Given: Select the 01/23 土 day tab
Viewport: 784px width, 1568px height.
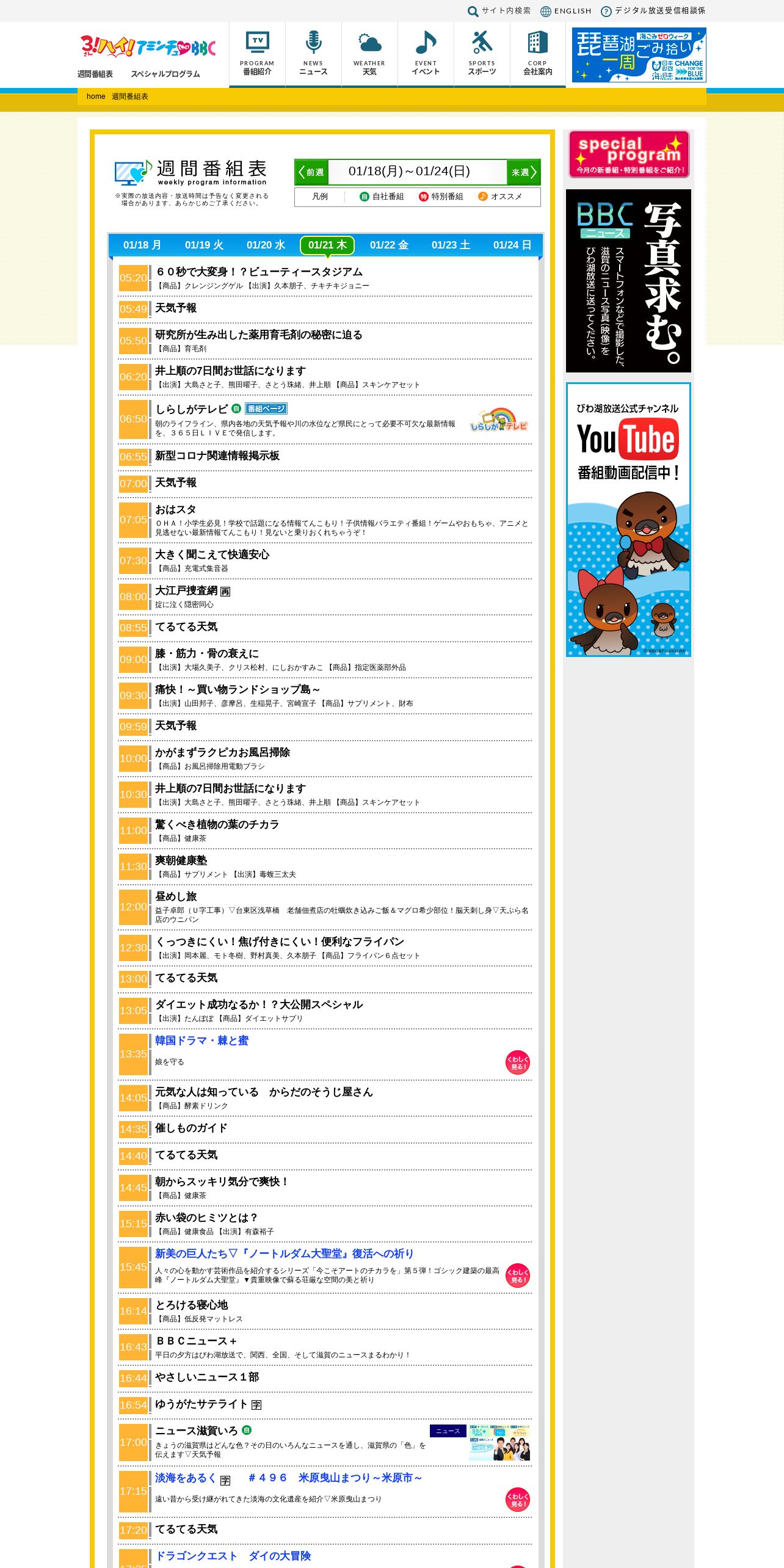Looking at the screenshot, I should pos(451,245).
